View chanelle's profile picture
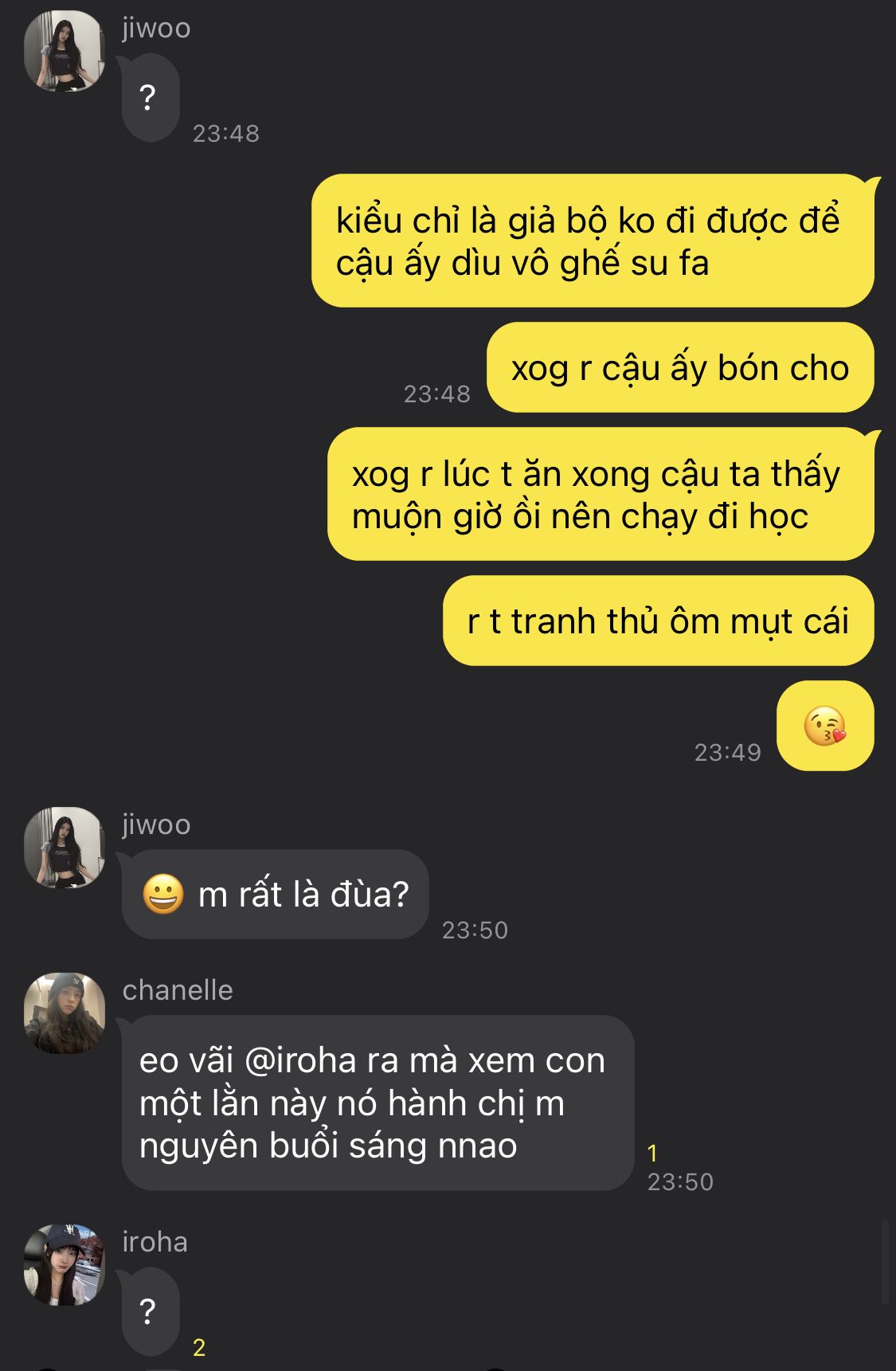 coord(65,1013)
